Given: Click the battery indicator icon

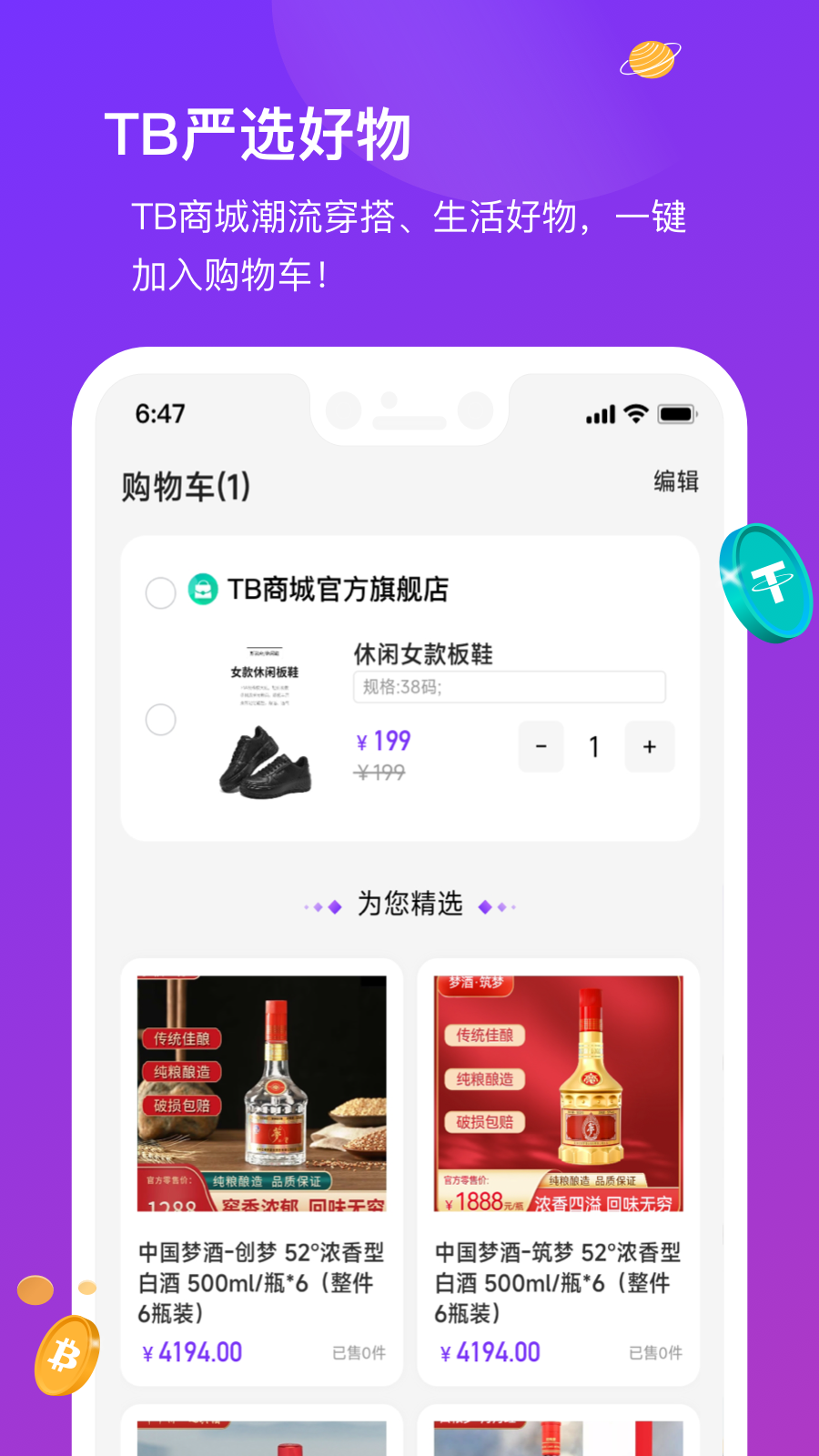Looking at the screenshot, I should tap(678, 414).
